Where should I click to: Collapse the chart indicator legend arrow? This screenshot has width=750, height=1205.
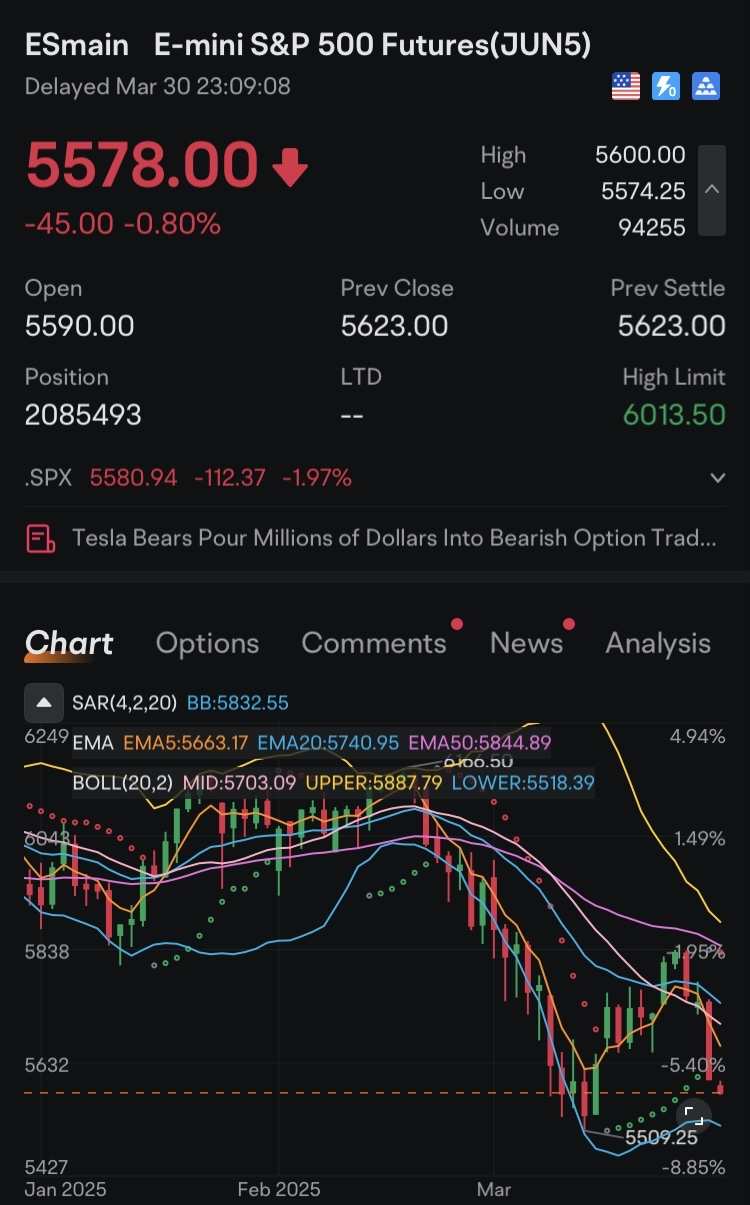[x=43, y=703]
